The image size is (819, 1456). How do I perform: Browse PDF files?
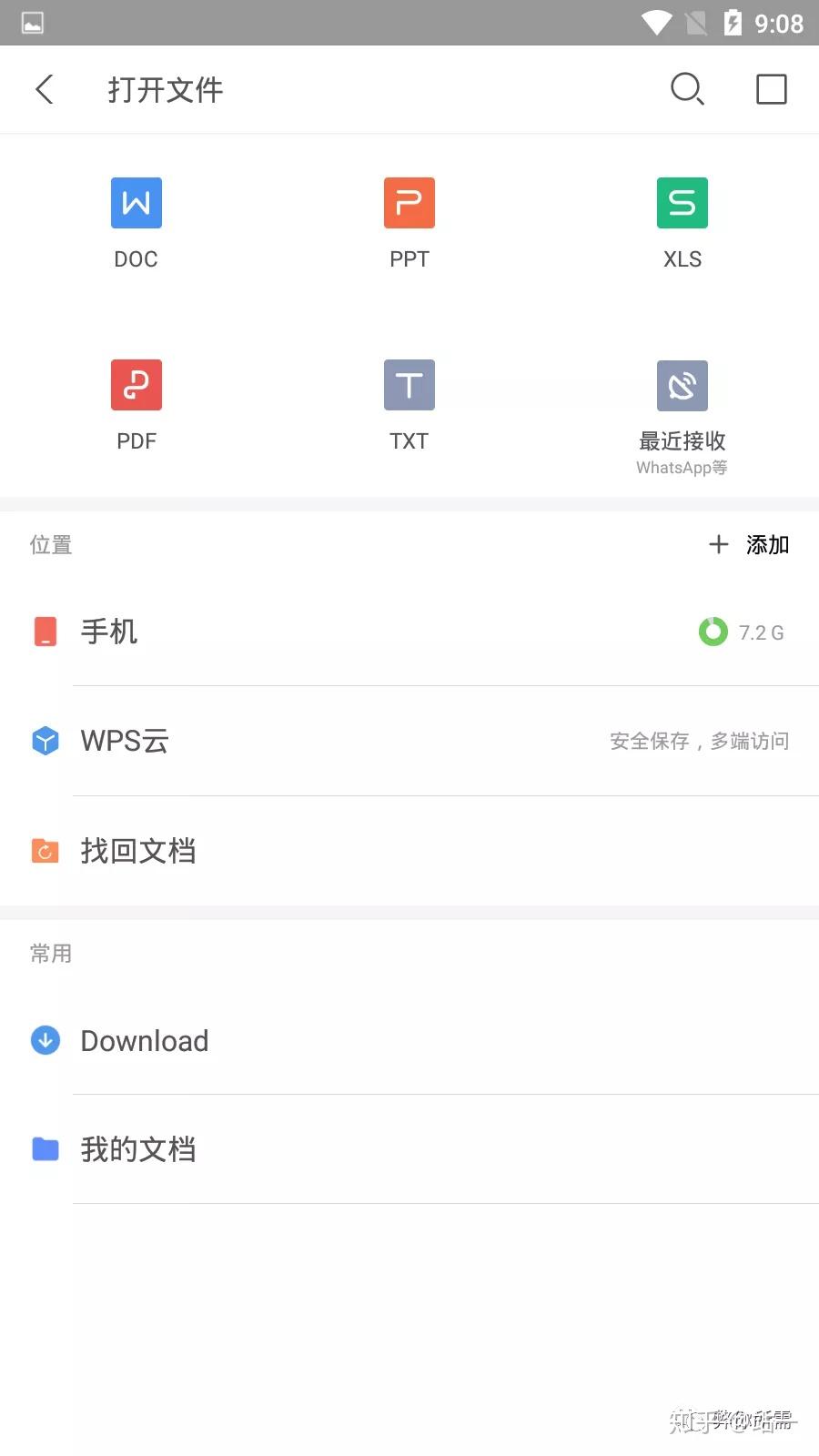point(136,404)
